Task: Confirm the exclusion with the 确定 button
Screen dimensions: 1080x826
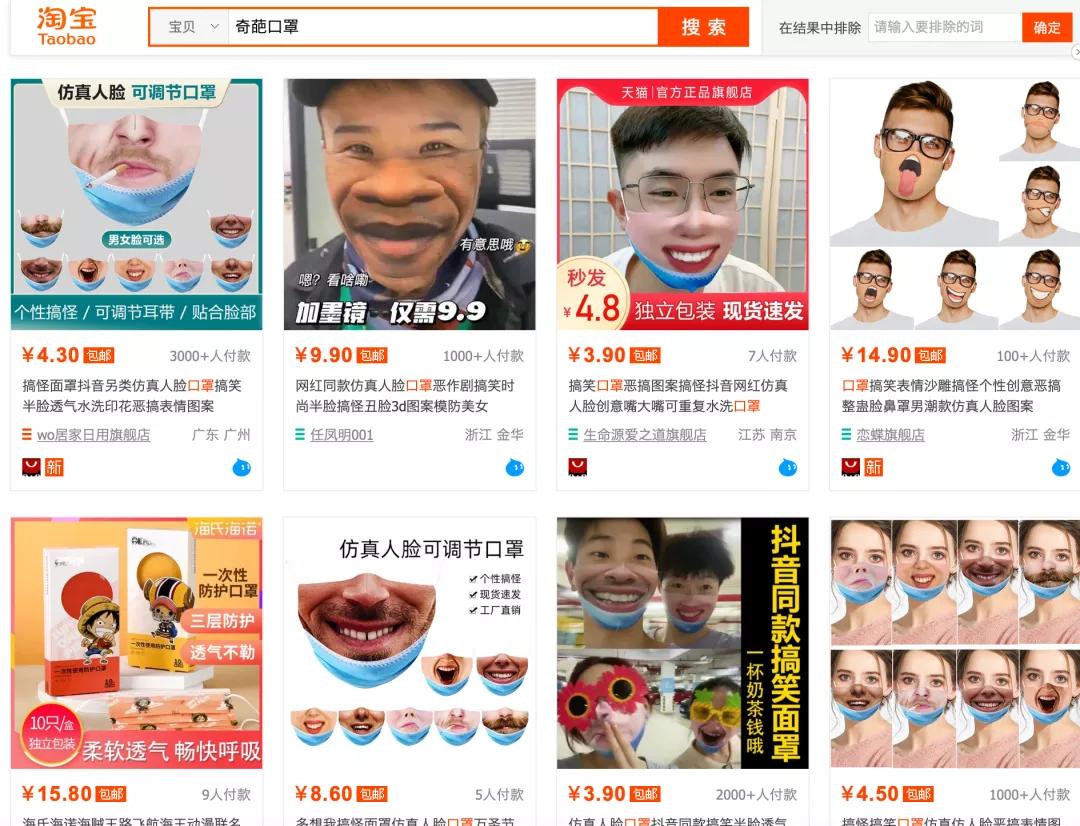Action: point(1047,27)
